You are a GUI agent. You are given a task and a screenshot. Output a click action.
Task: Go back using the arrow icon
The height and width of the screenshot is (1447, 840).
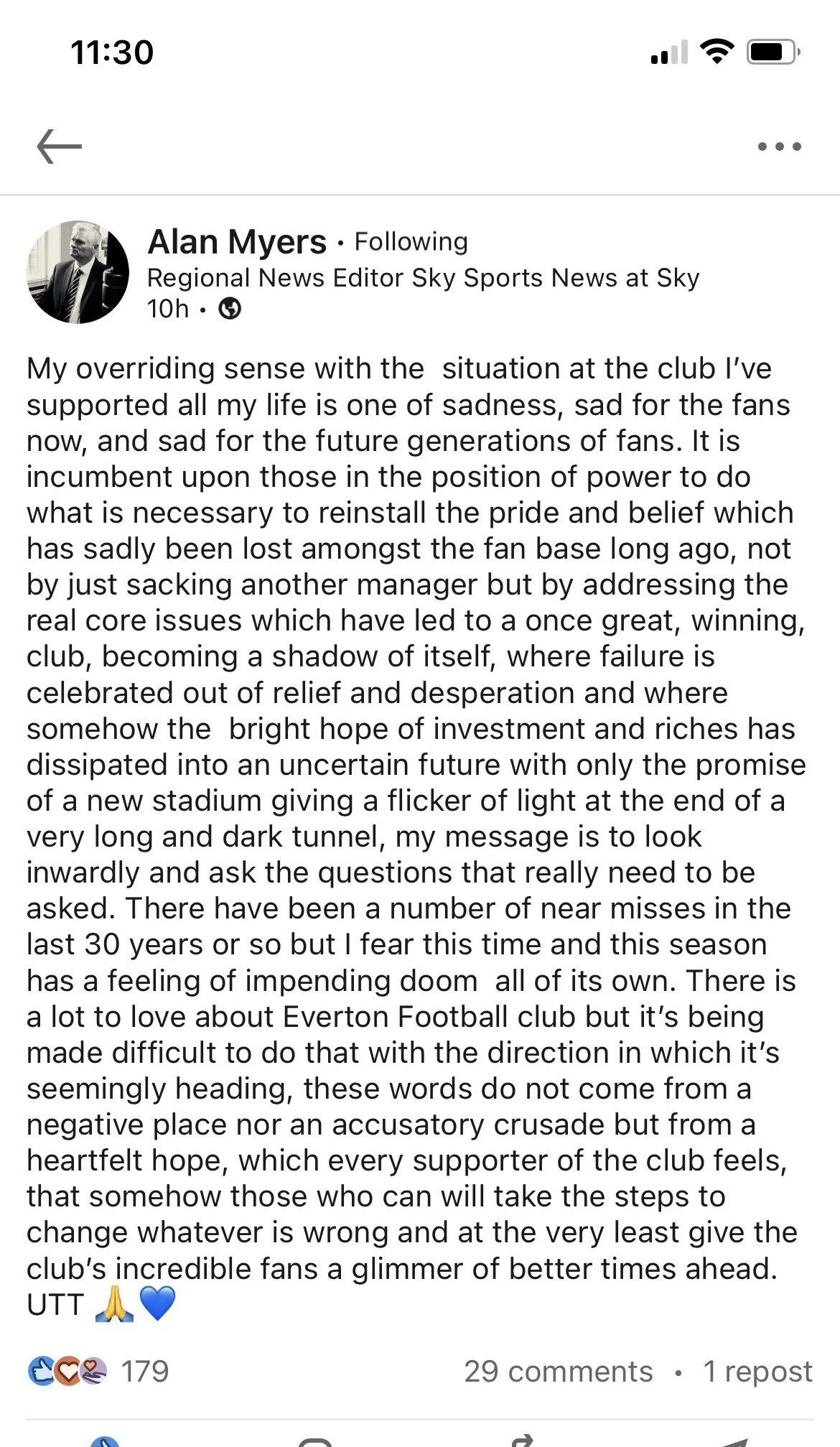click(x=60, y=146)
